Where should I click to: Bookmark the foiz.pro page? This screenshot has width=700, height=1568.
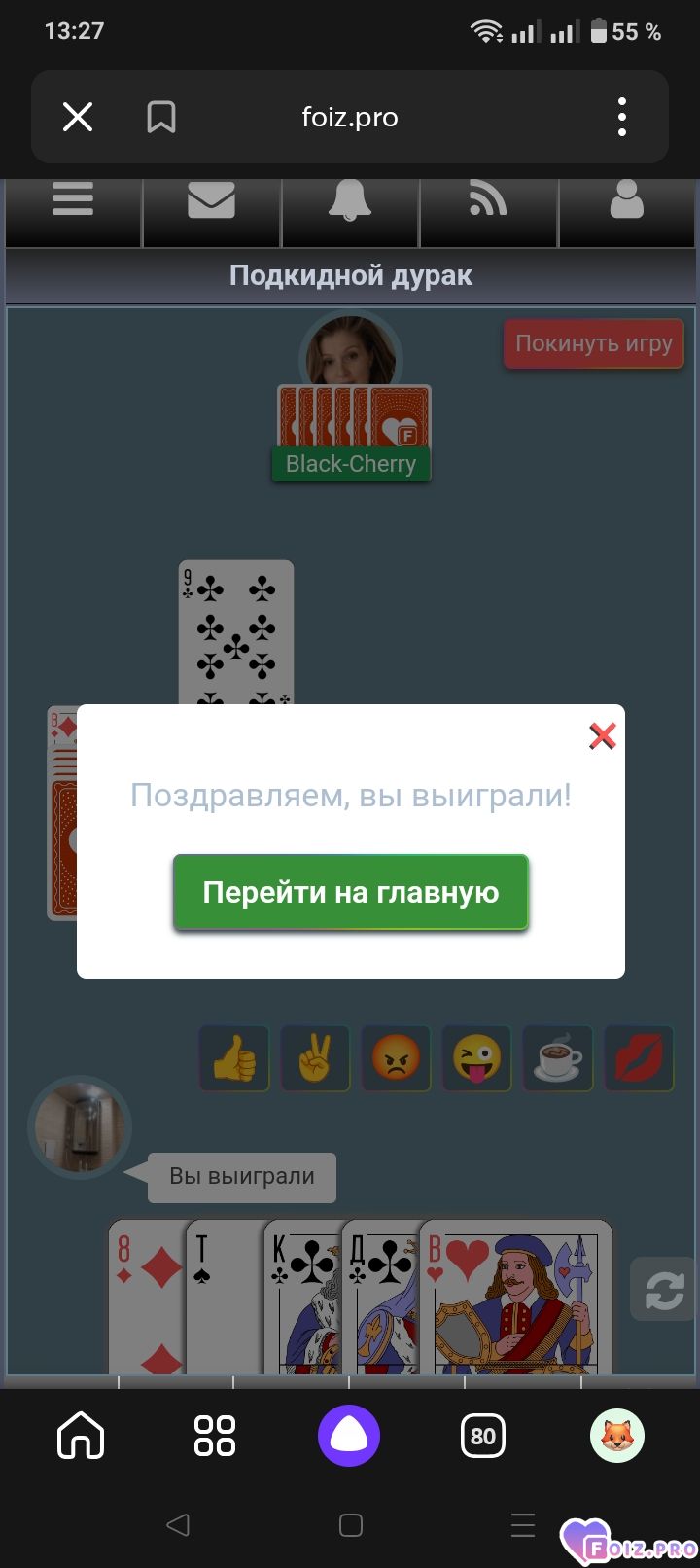(x=161, y=118)
